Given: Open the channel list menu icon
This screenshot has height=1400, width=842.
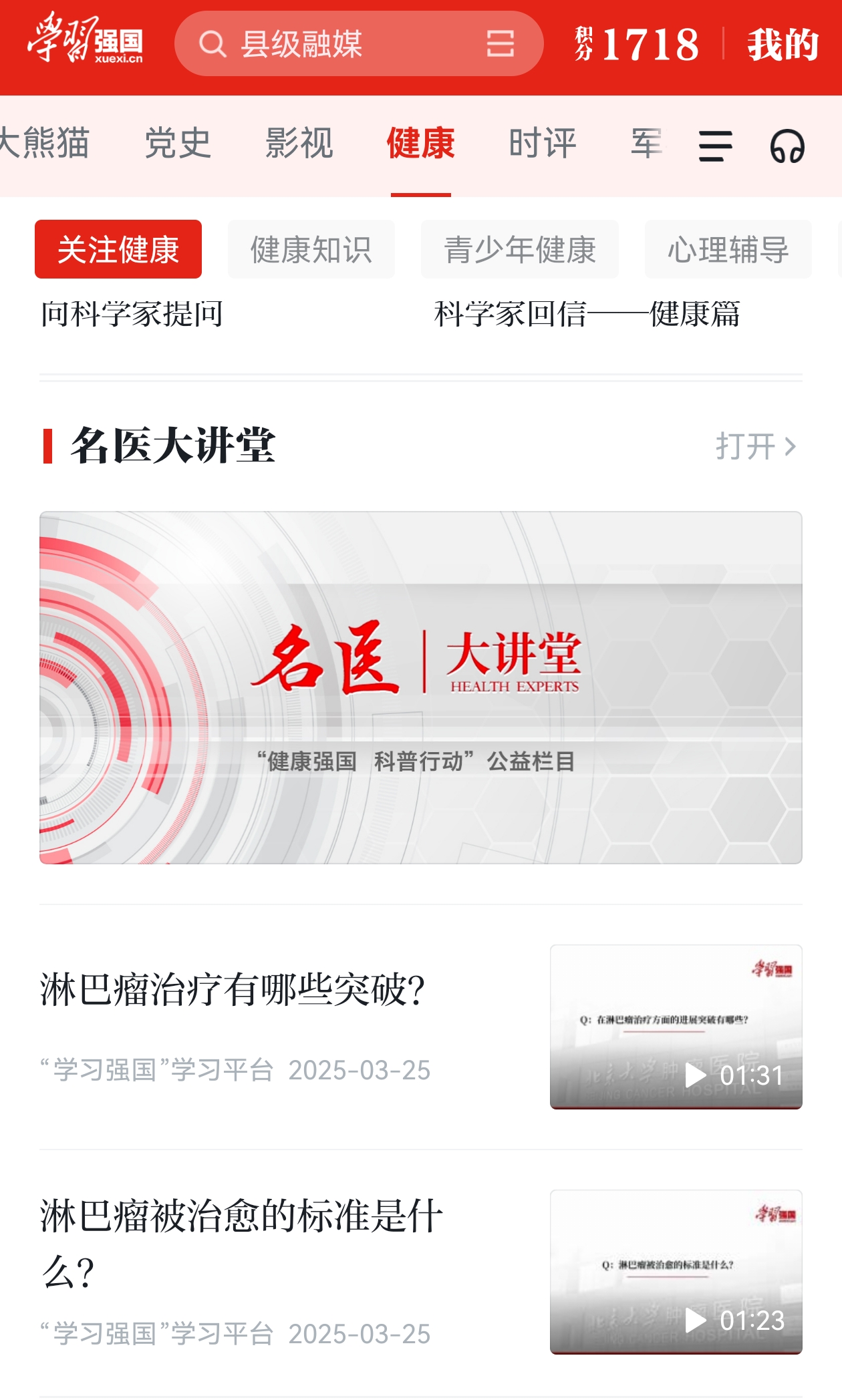Looking at the screenshot, I should click(x=715, y=146).
